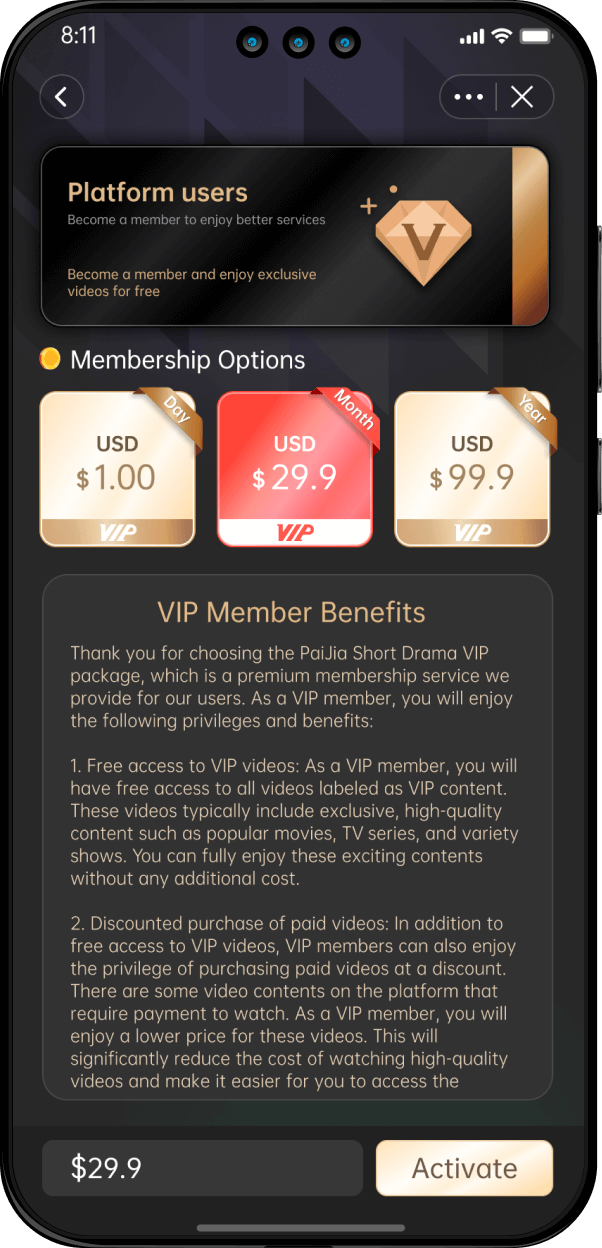Tap Activate to start the membership
Screen dimensions: 602x1248
click(x=464, y=1168)
